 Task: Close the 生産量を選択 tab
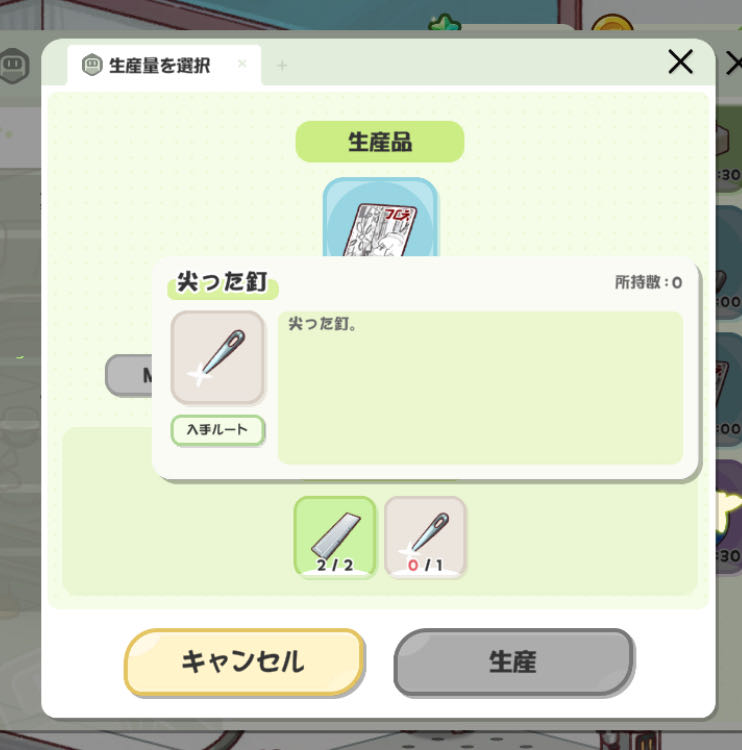[242, 64]
